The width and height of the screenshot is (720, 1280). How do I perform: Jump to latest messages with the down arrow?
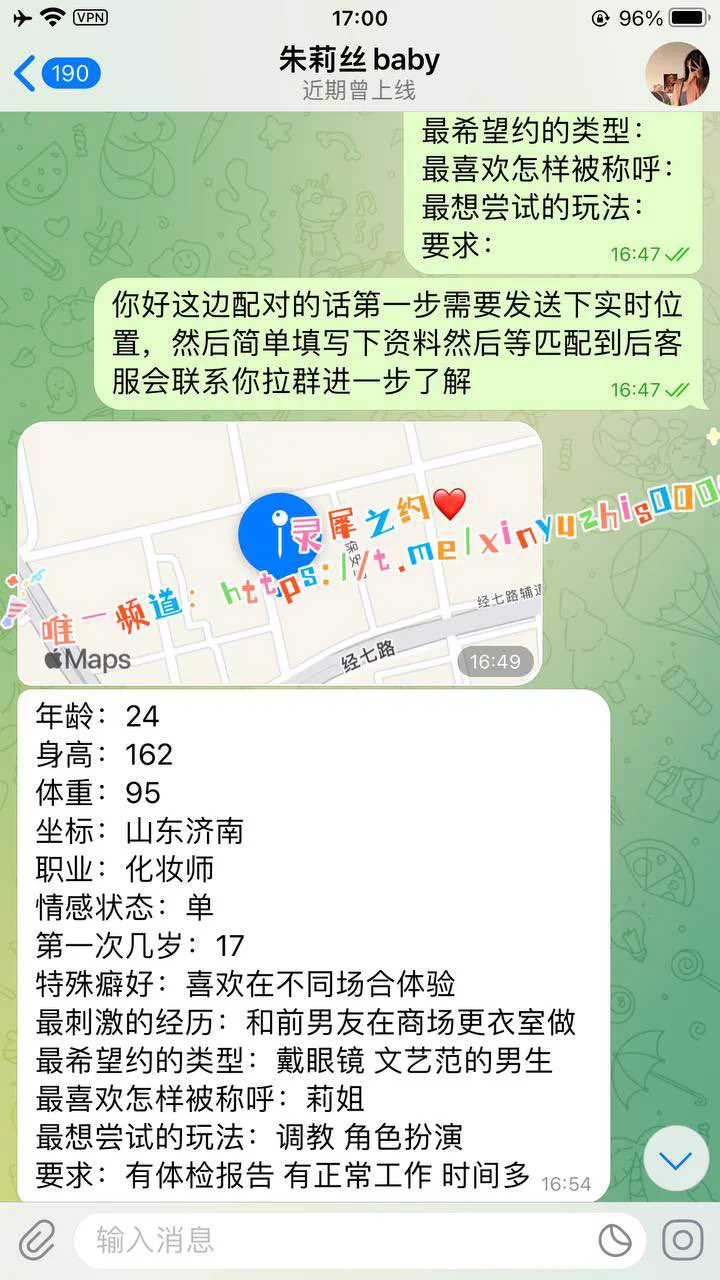[x=677, y=1160]
